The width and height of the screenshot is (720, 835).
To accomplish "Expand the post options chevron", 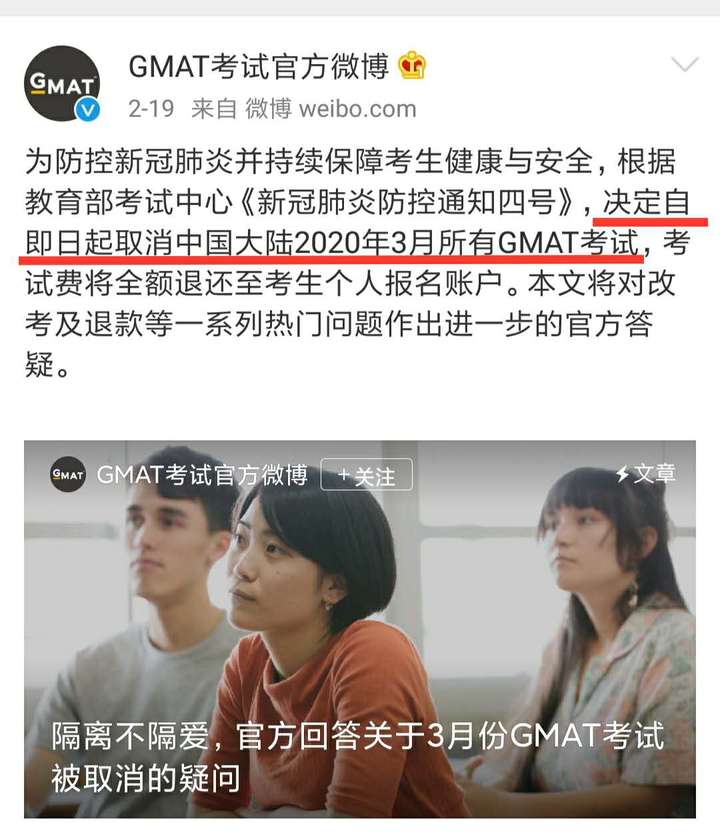I will pyautogui.click(x=685, y=66).
